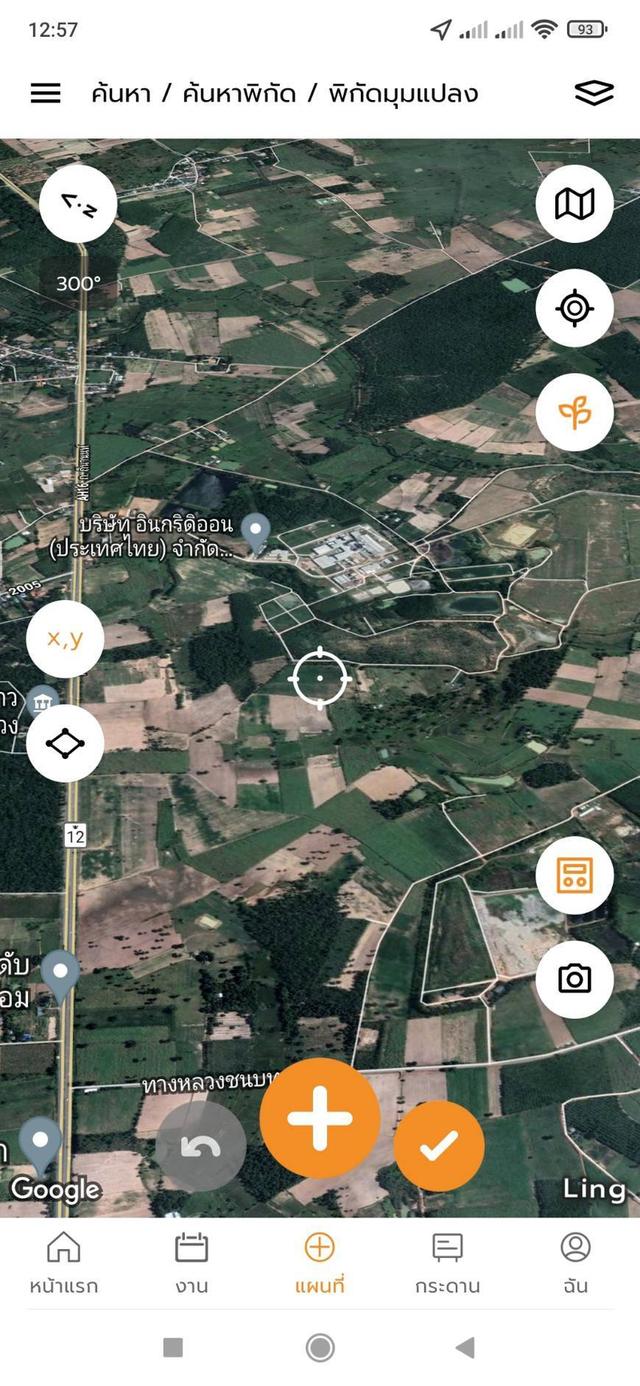640x1386 pixels.
Task: Open the orange calculator button
Action: coord(574,875)
